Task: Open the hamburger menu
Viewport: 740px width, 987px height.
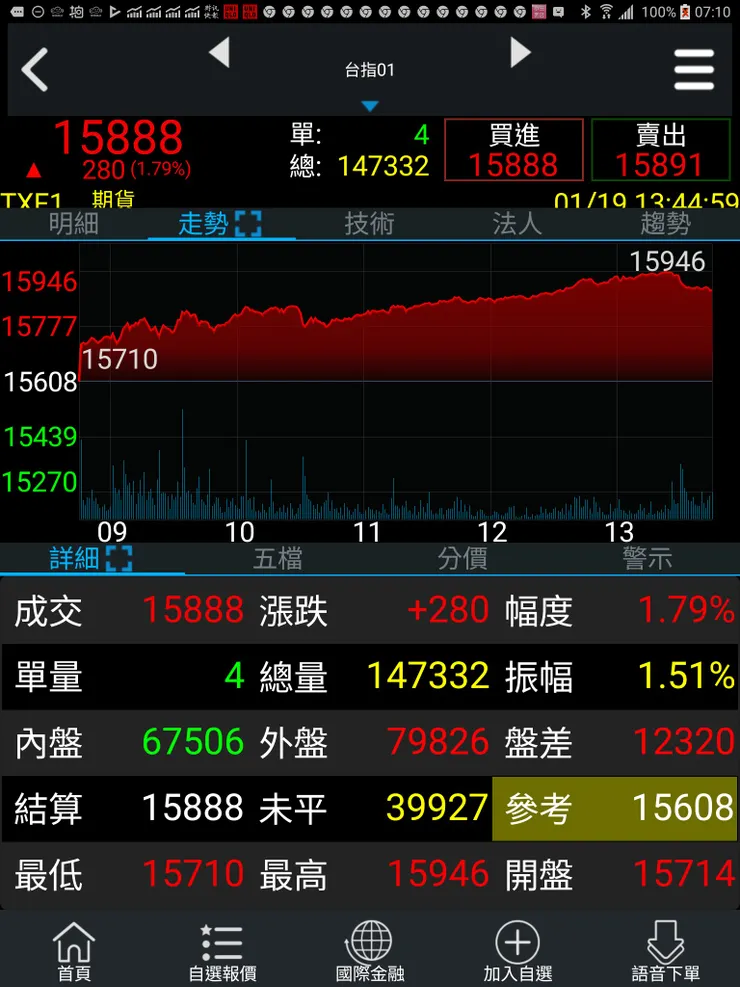Action: pyautogui.click(x=694, y=69)
